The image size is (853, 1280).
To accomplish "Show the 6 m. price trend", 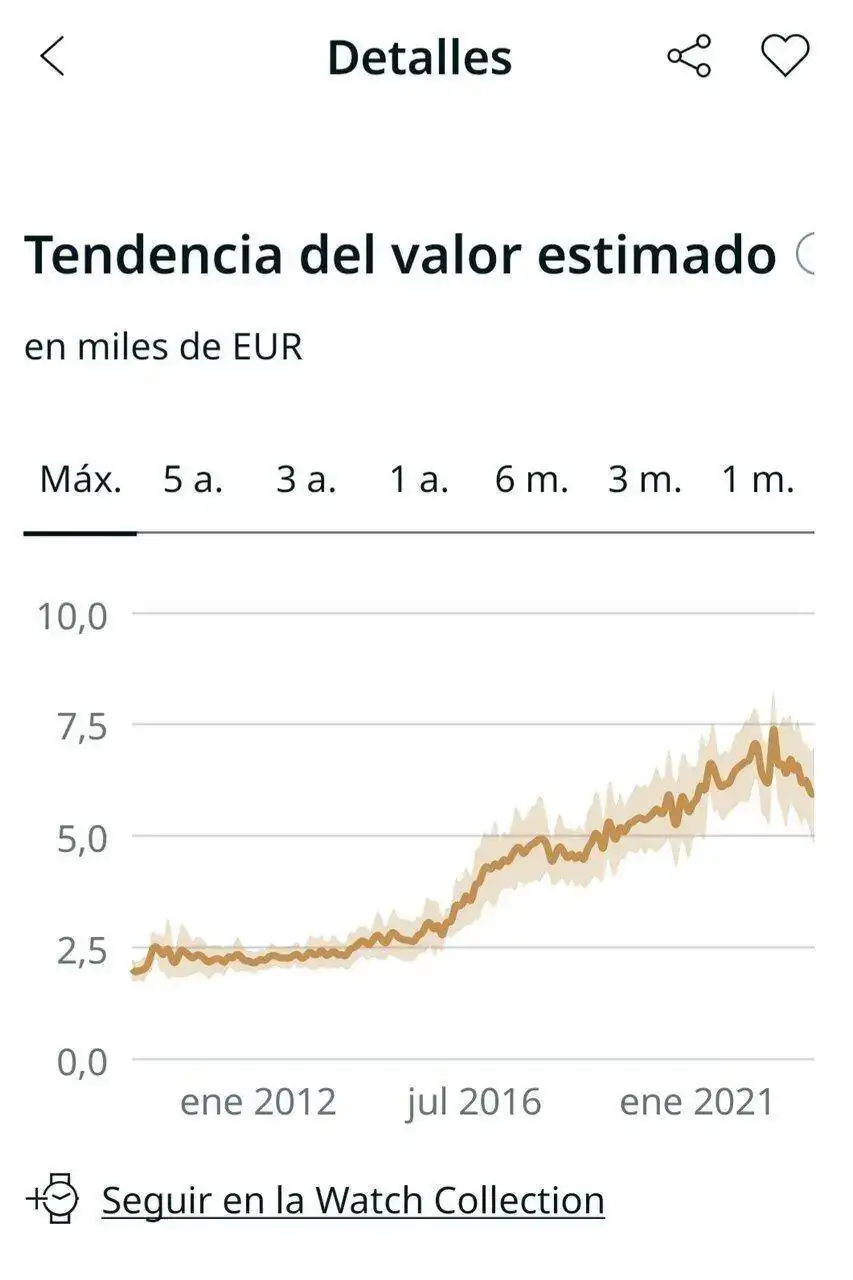I will tap(531, 481).
